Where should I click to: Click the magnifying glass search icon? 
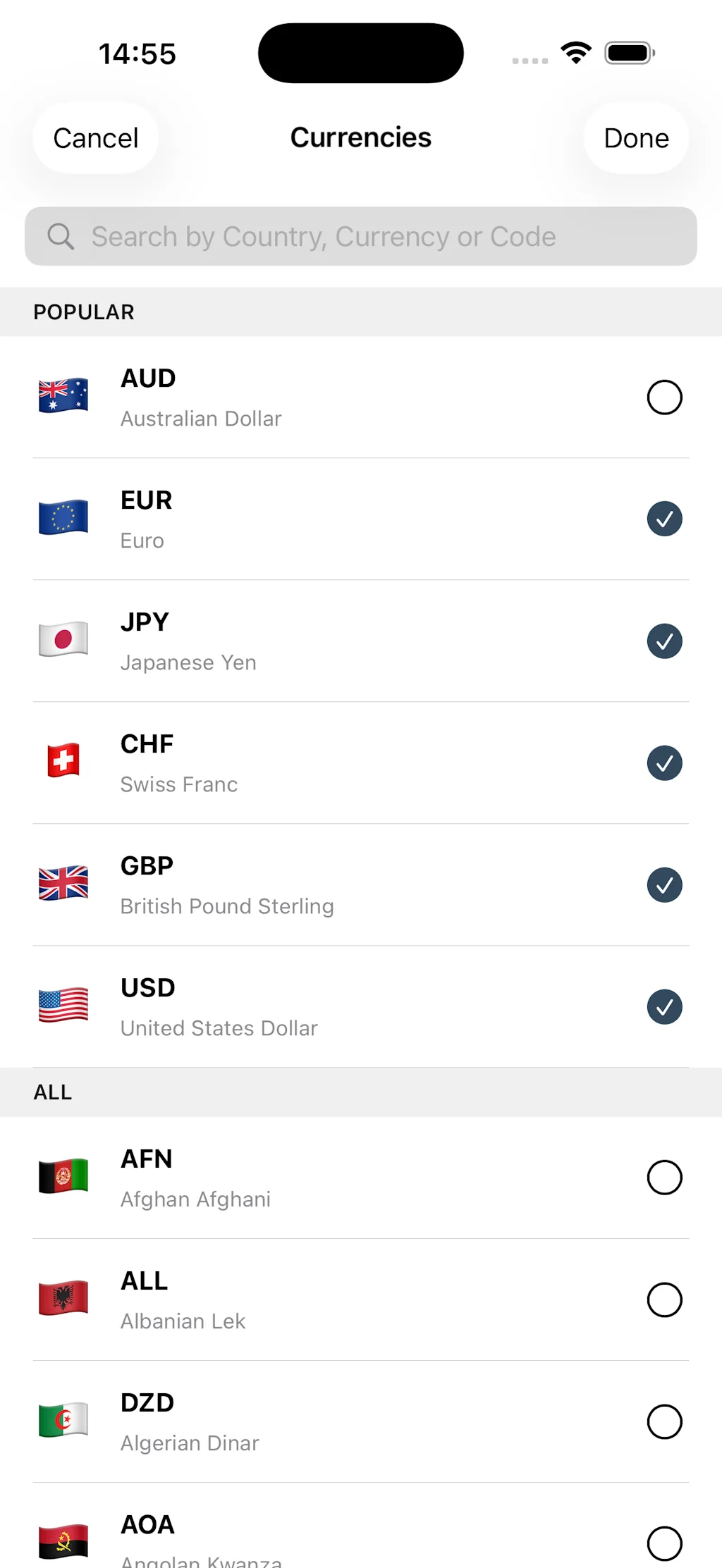[61, 236]
